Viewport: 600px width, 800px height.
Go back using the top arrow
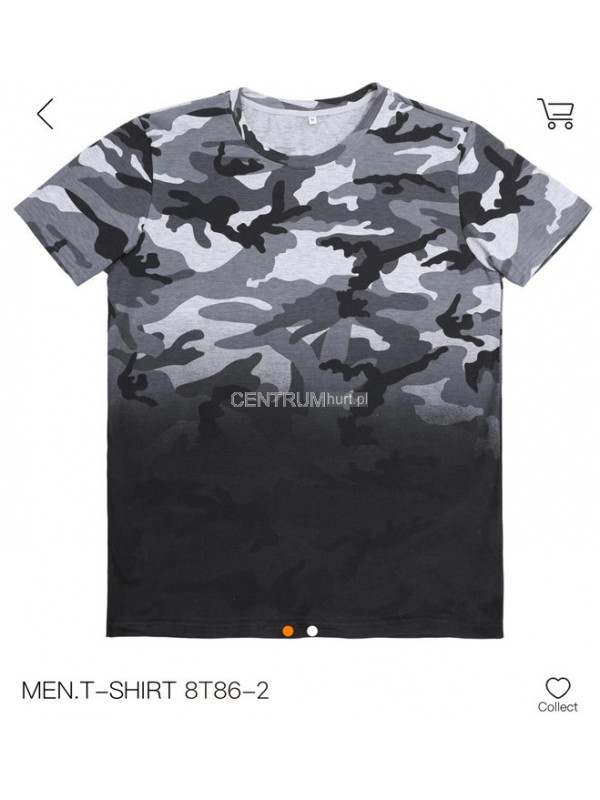pyautogui.click(x=45, y=114)
